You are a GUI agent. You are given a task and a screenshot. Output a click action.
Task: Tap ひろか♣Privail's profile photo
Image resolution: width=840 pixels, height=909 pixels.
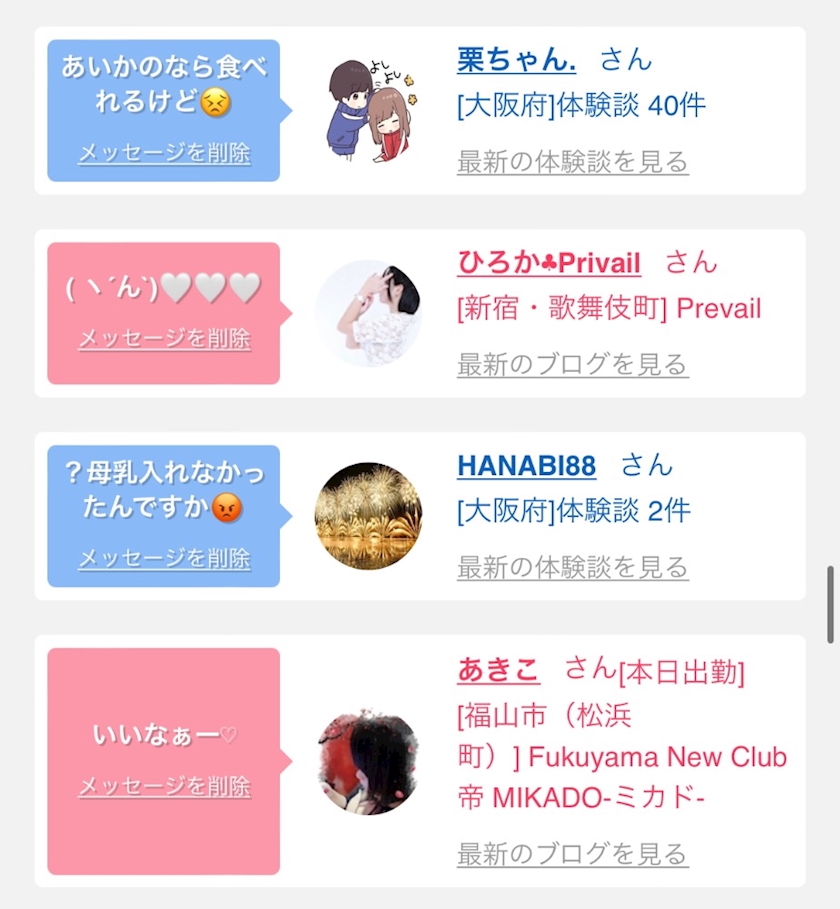(x=369, y=313)
